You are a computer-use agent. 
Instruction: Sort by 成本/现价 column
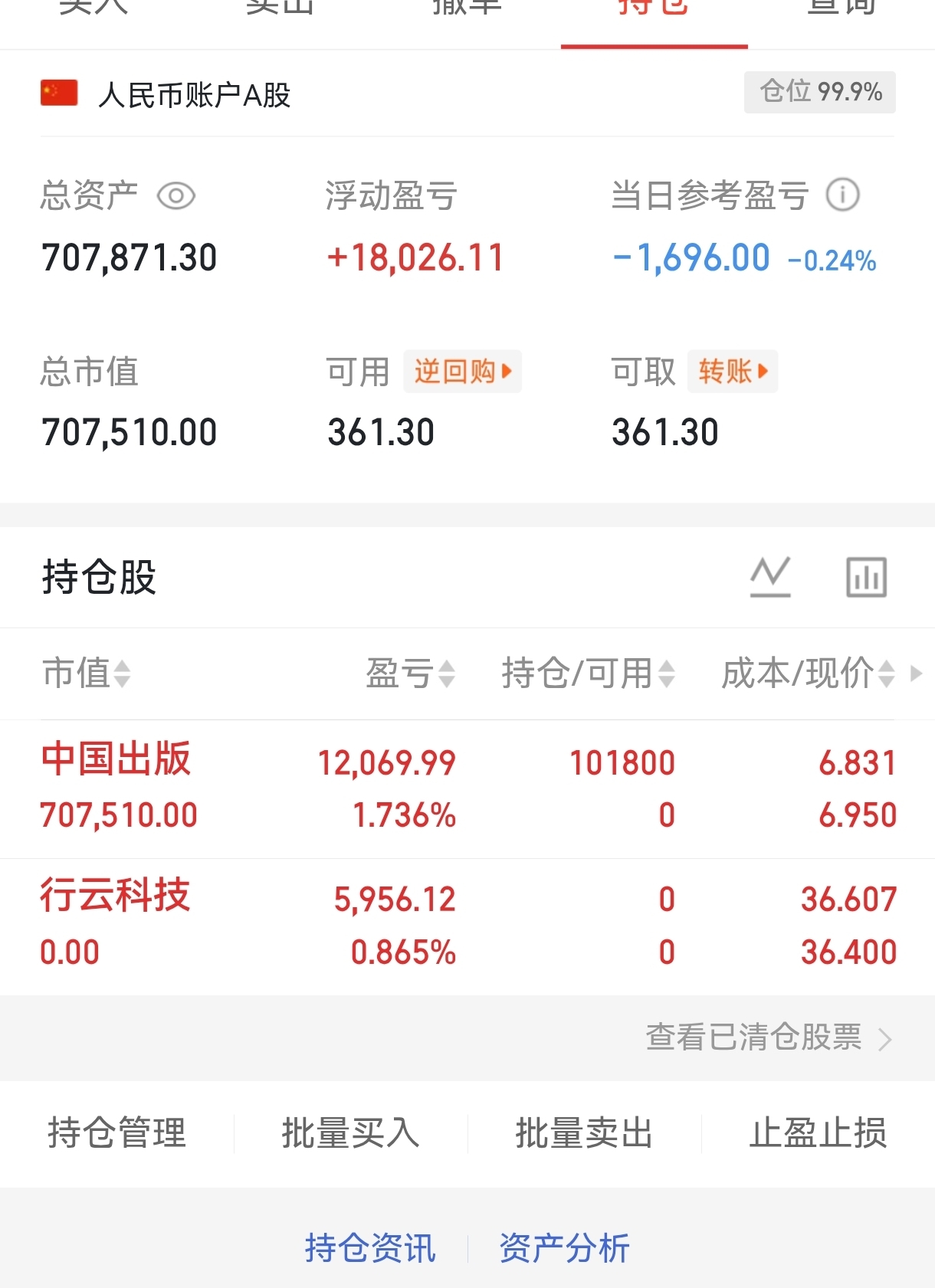coord(809,673)
